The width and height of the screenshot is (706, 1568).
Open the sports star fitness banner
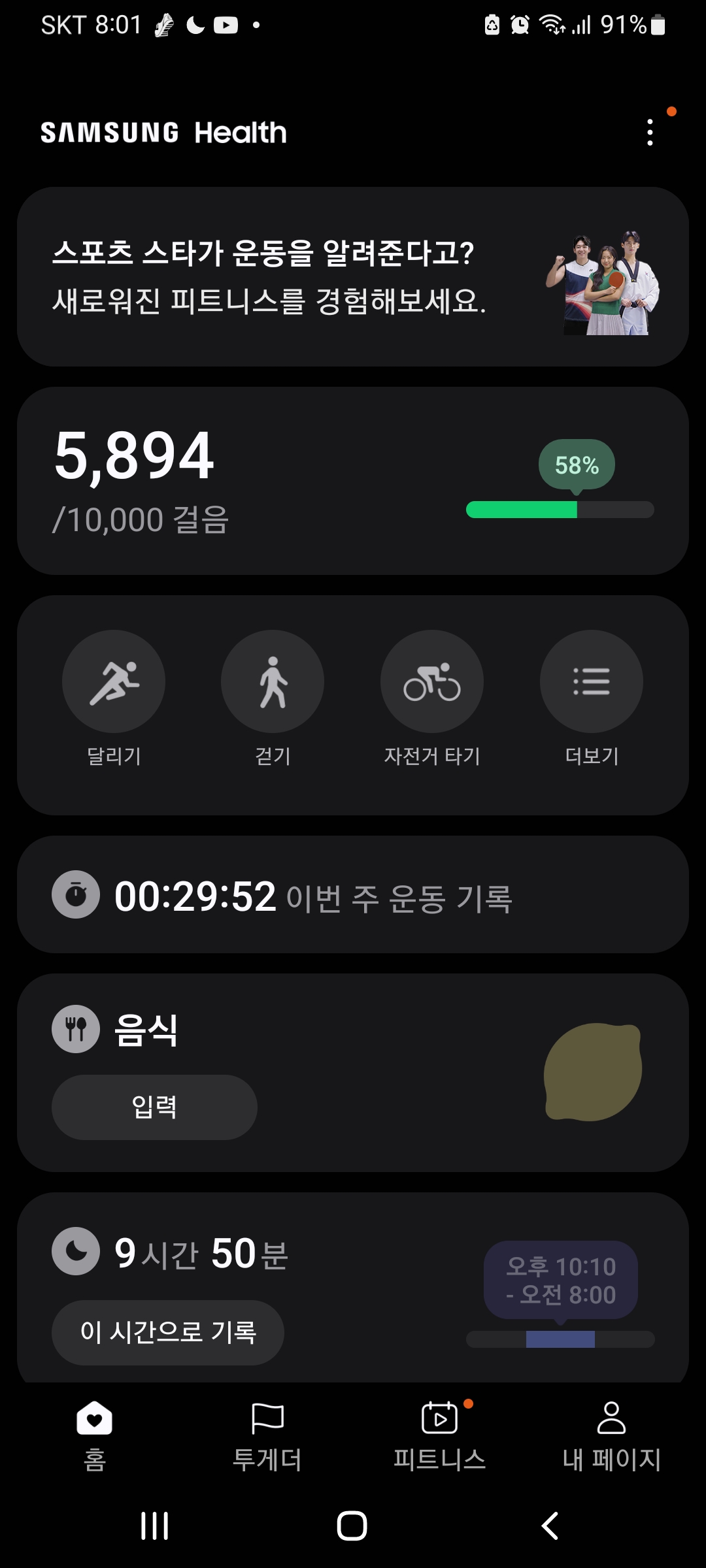(x=353, y=277)
